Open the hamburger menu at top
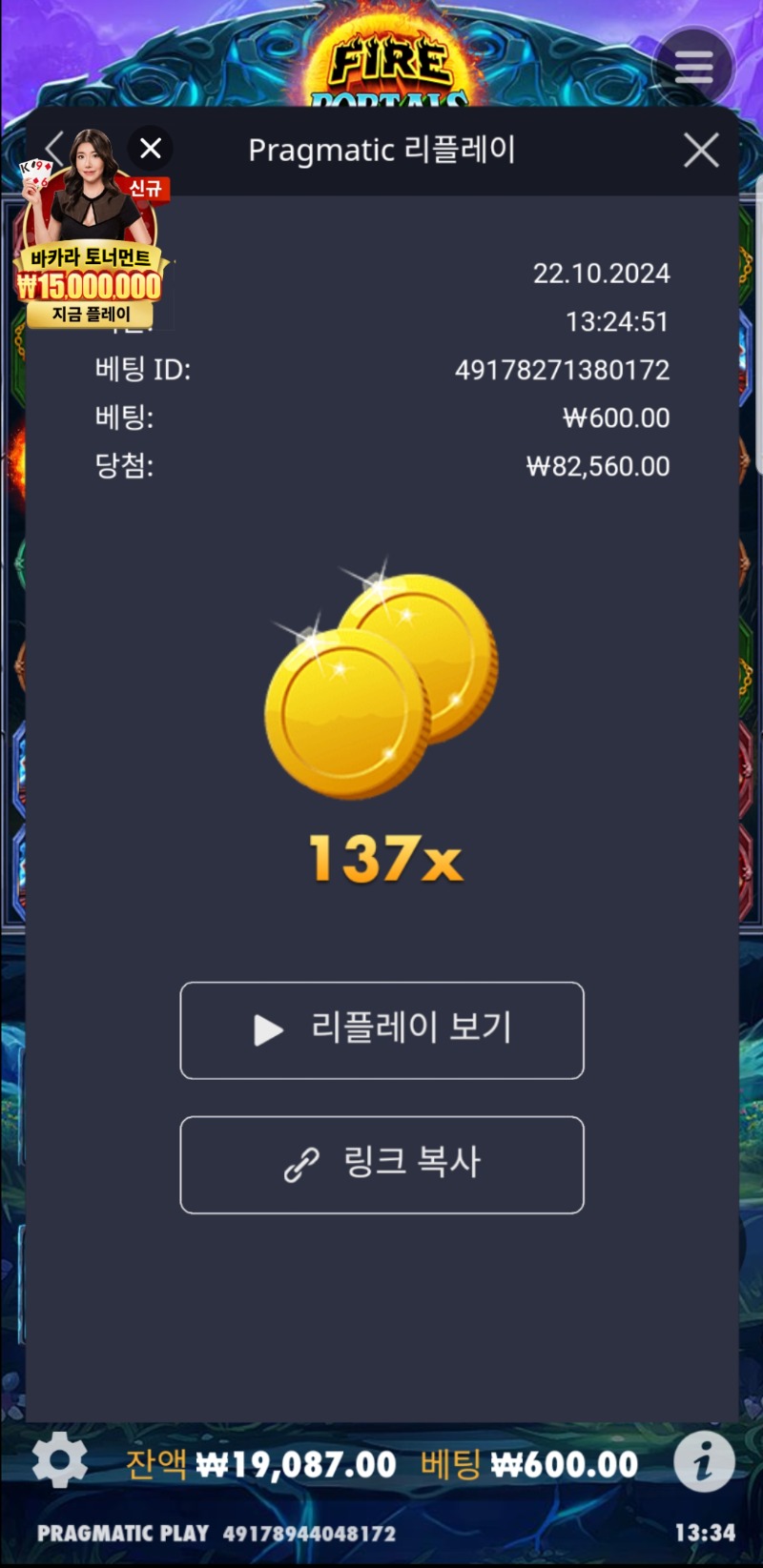763x1568 pixels. (x=693, y=67)
